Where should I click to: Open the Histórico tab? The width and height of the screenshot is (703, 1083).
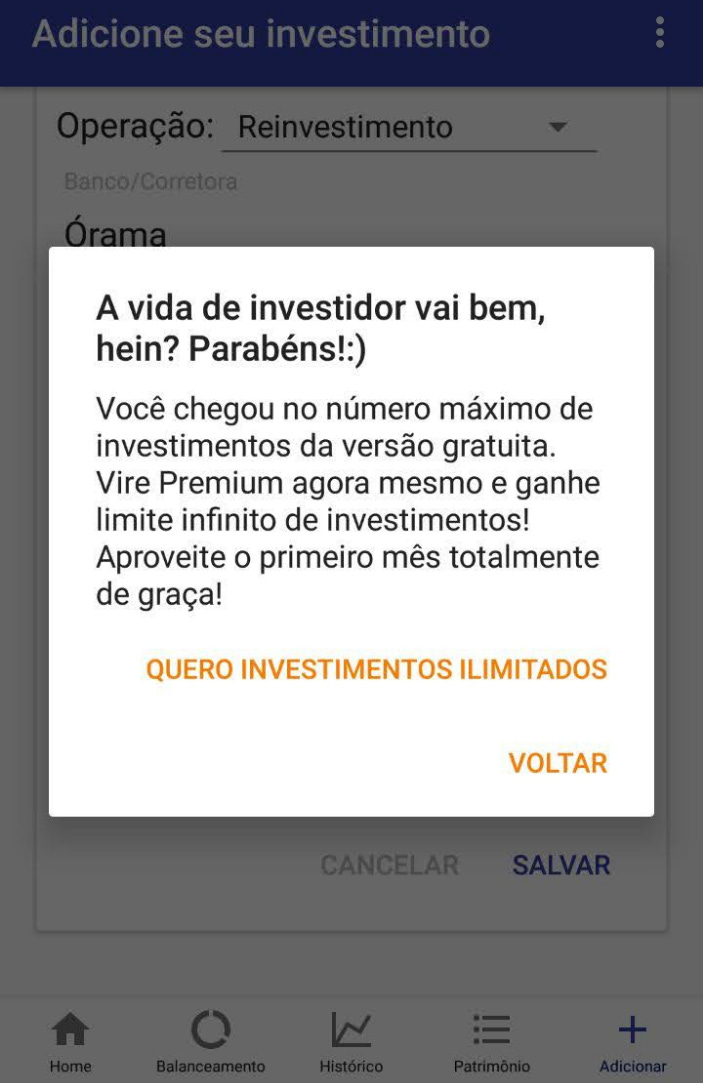(351, 1042)
